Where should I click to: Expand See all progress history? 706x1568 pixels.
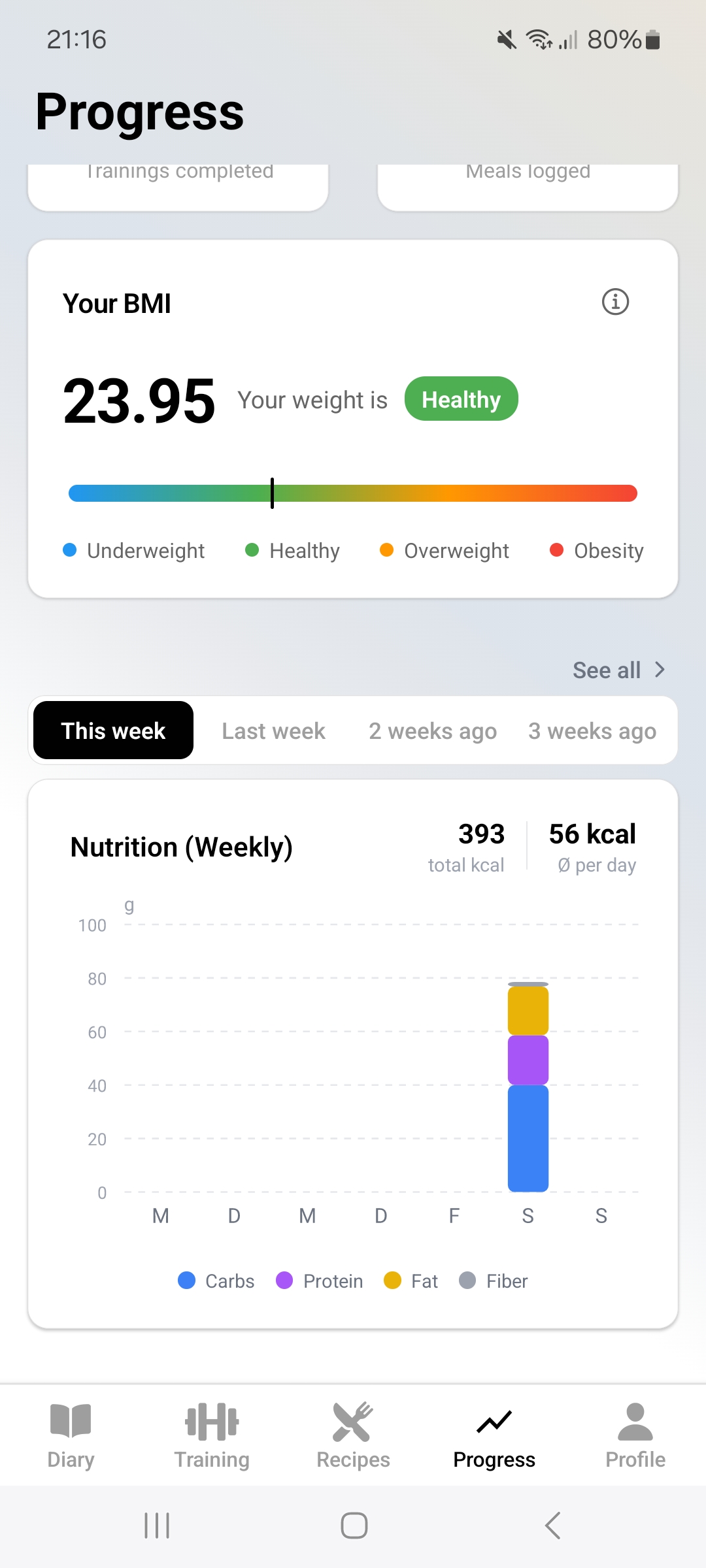coord(606,669)
